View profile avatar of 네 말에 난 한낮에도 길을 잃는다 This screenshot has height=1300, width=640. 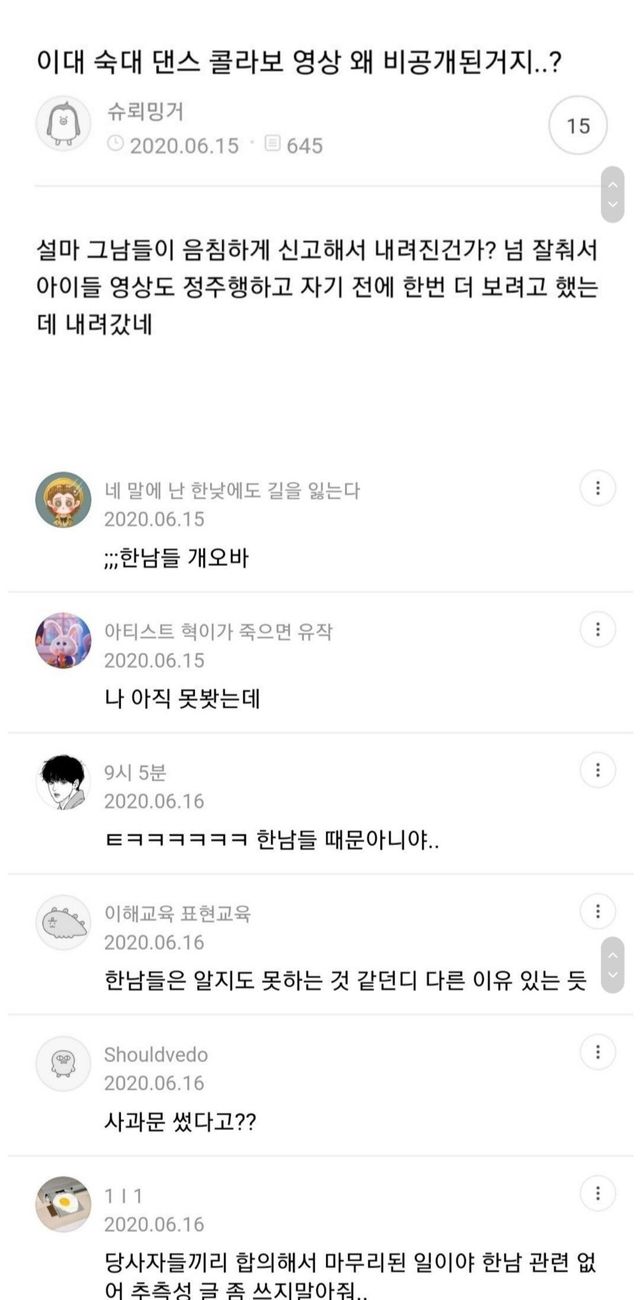click(63, 500)
